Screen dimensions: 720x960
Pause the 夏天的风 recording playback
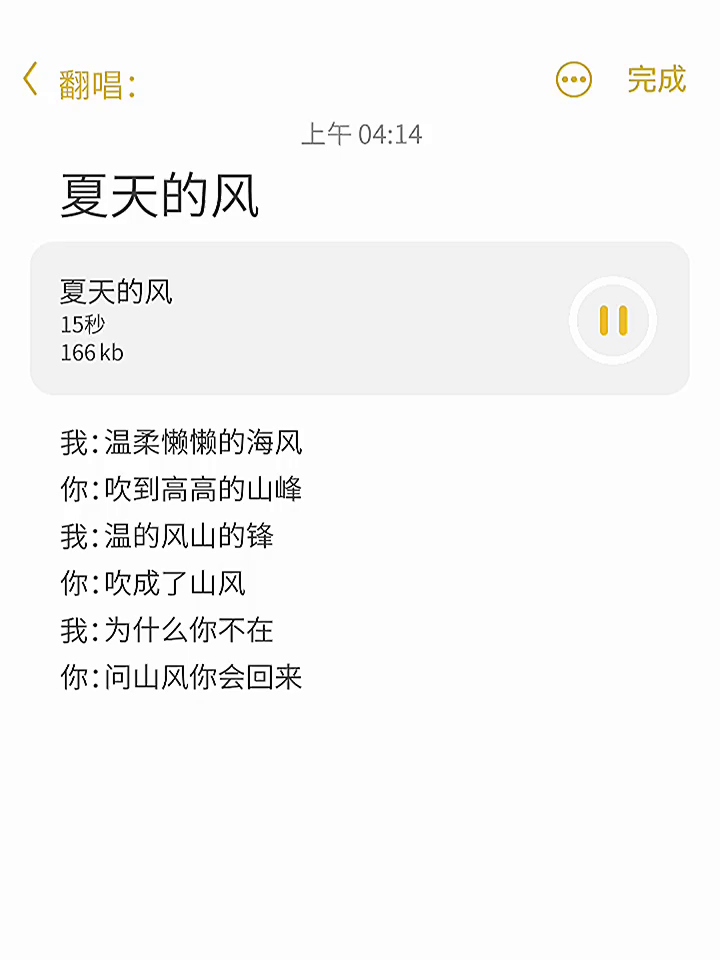613,320
